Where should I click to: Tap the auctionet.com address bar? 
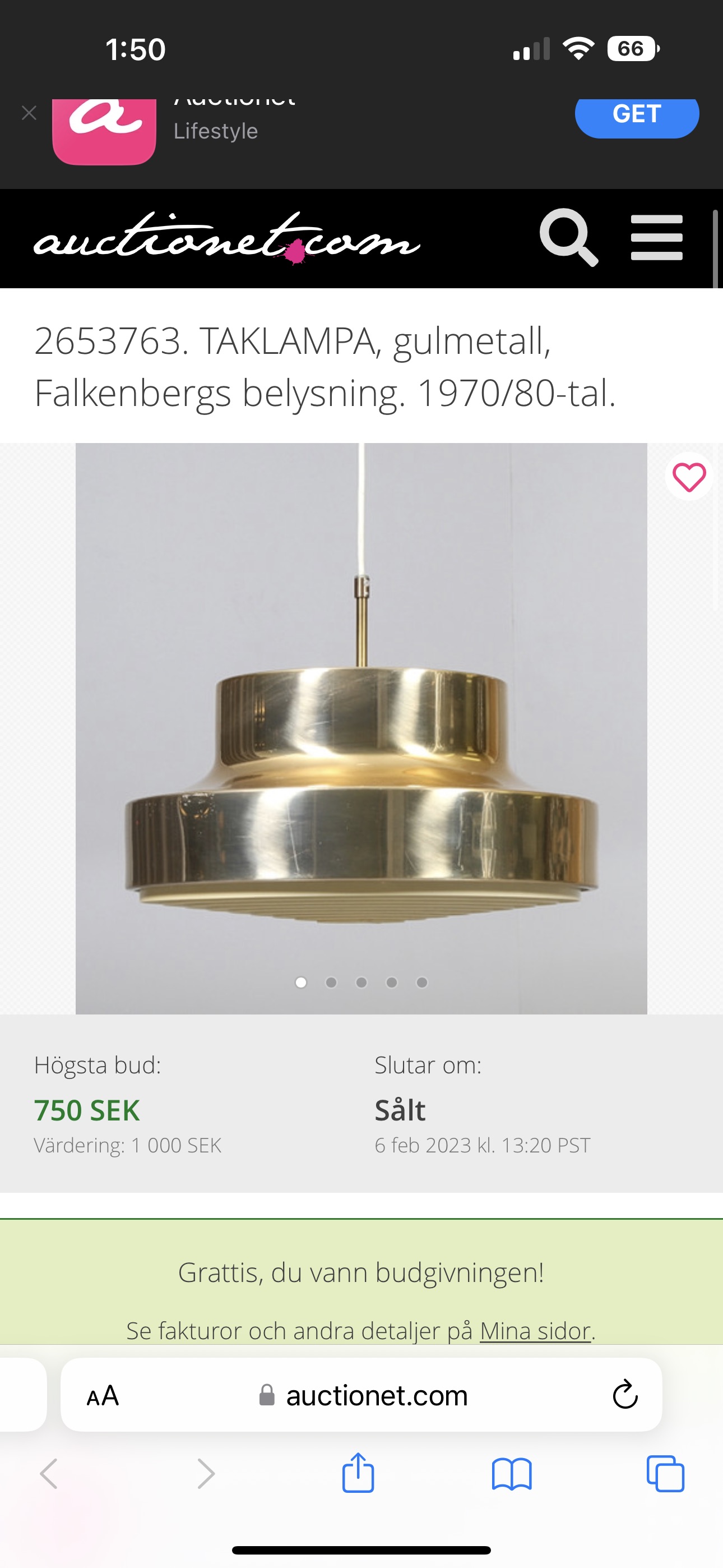click(x=376, y=1396)
